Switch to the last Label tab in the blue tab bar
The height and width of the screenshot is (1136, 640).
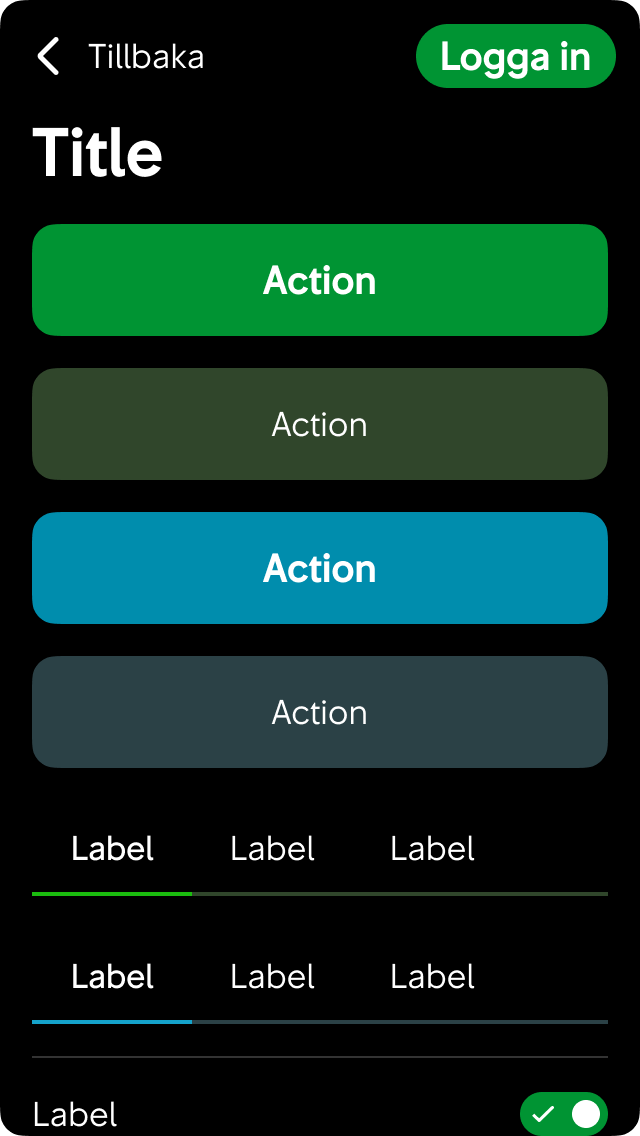pyautogui.click(x=432, y=977)
